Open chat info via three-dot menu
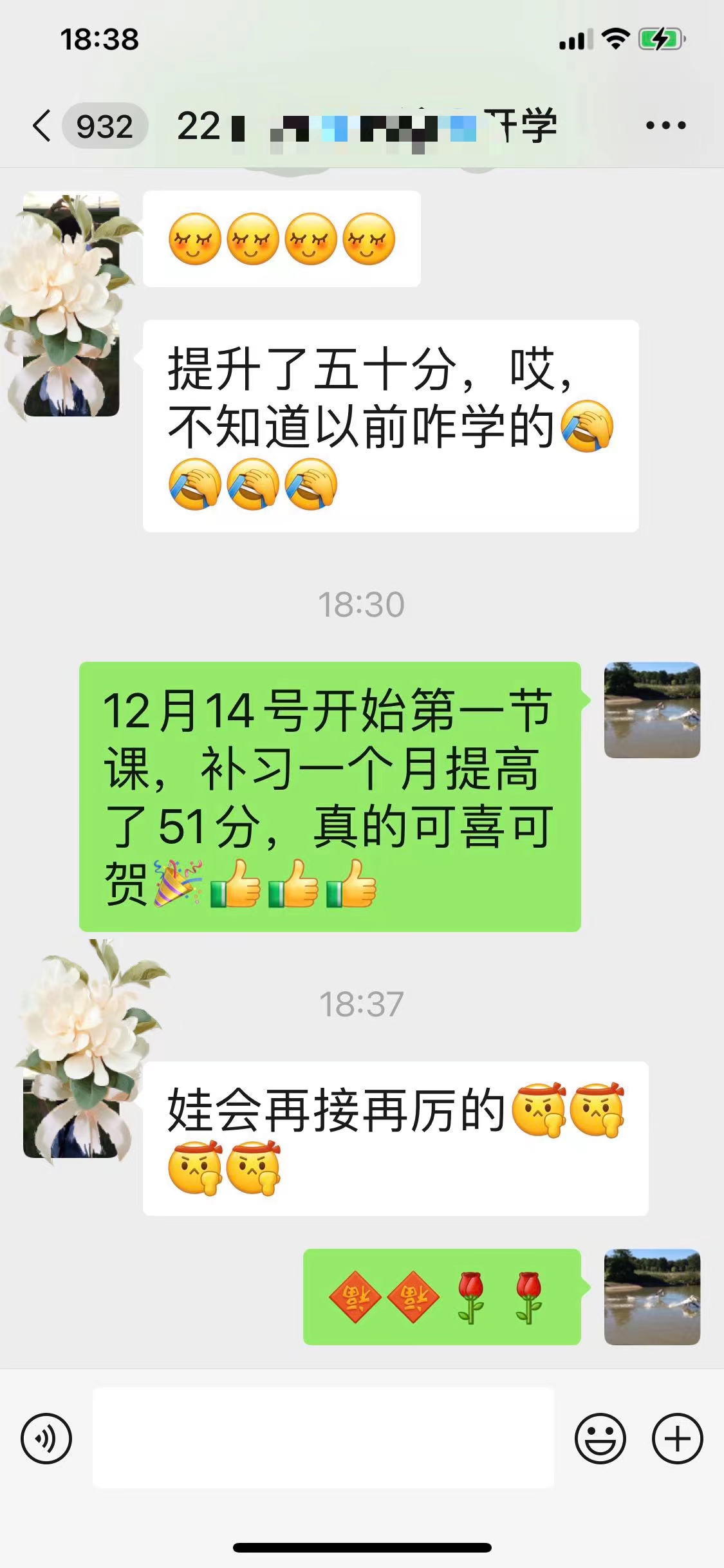Image resolution: width=724 pixels, height=1568 pixels. pos(665,126)
